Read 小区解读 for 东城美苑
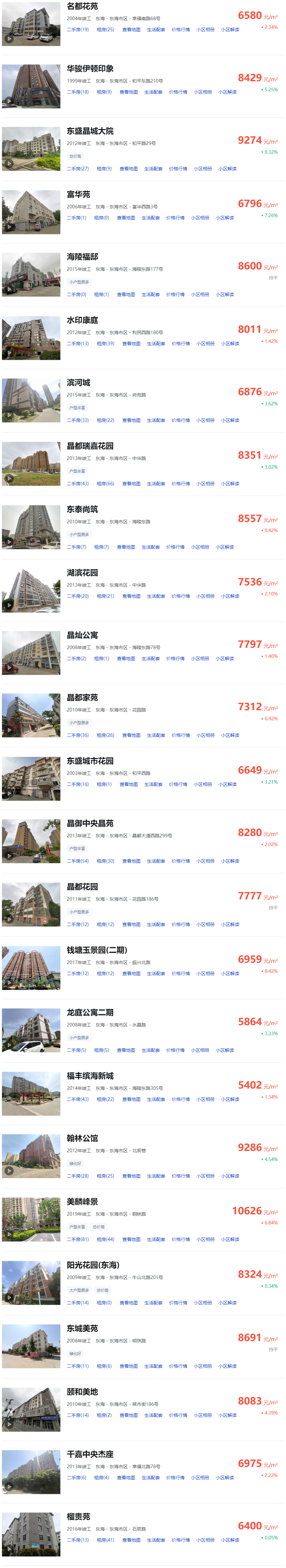The height and width of the screenshot is (1568, 286). tap(228, 1366)
